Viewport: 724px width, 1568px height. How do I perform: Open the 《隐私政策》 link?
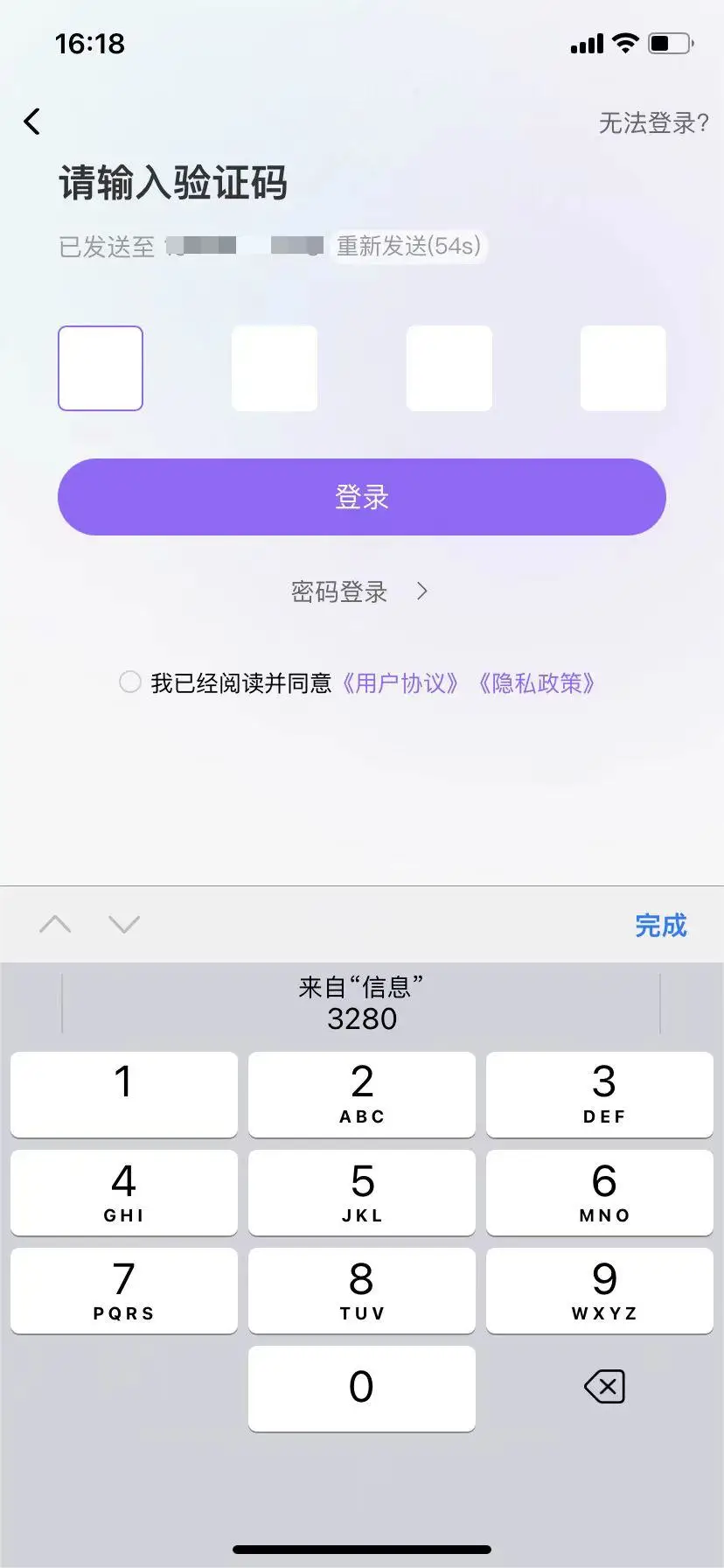[537, 683]
